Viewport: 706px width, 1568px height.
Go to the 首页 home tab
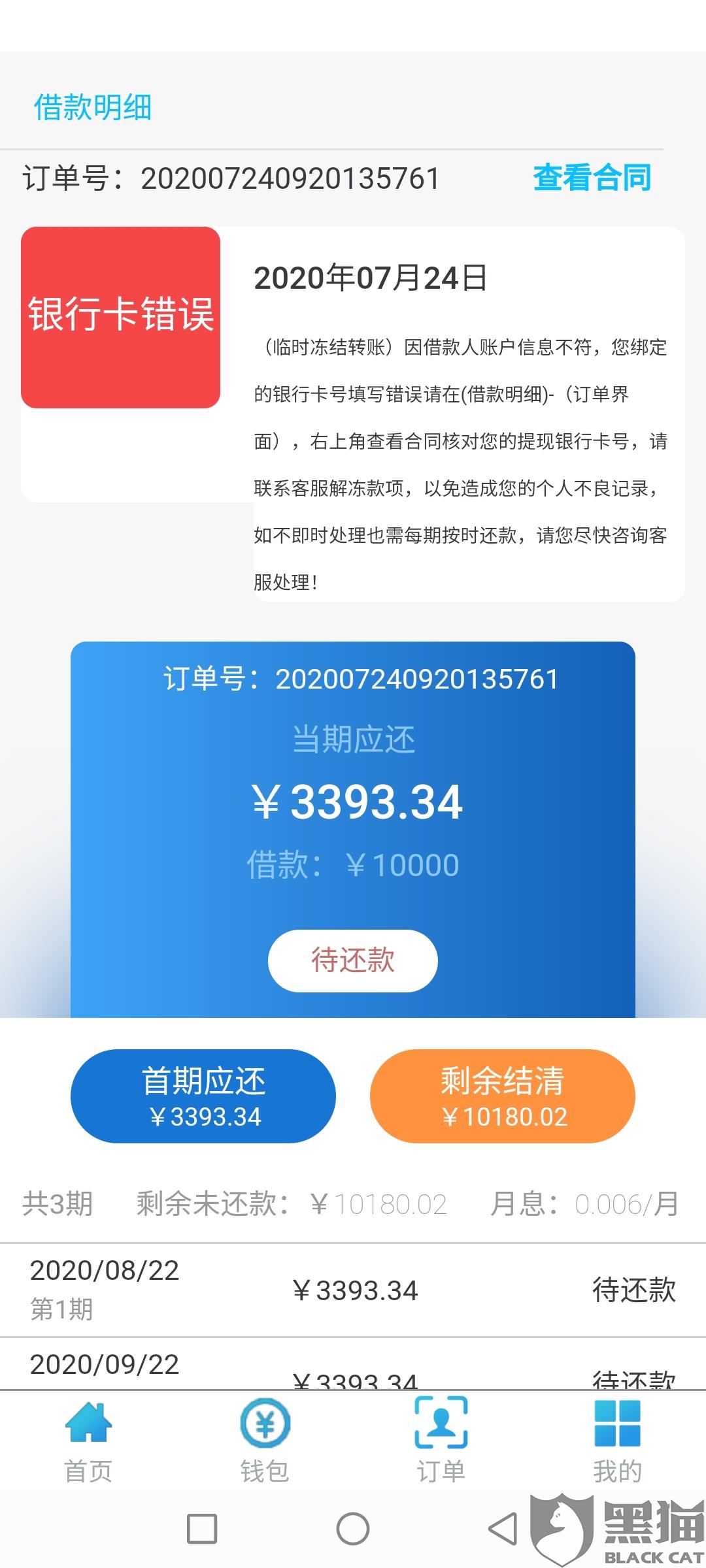tap(88, 1441)
